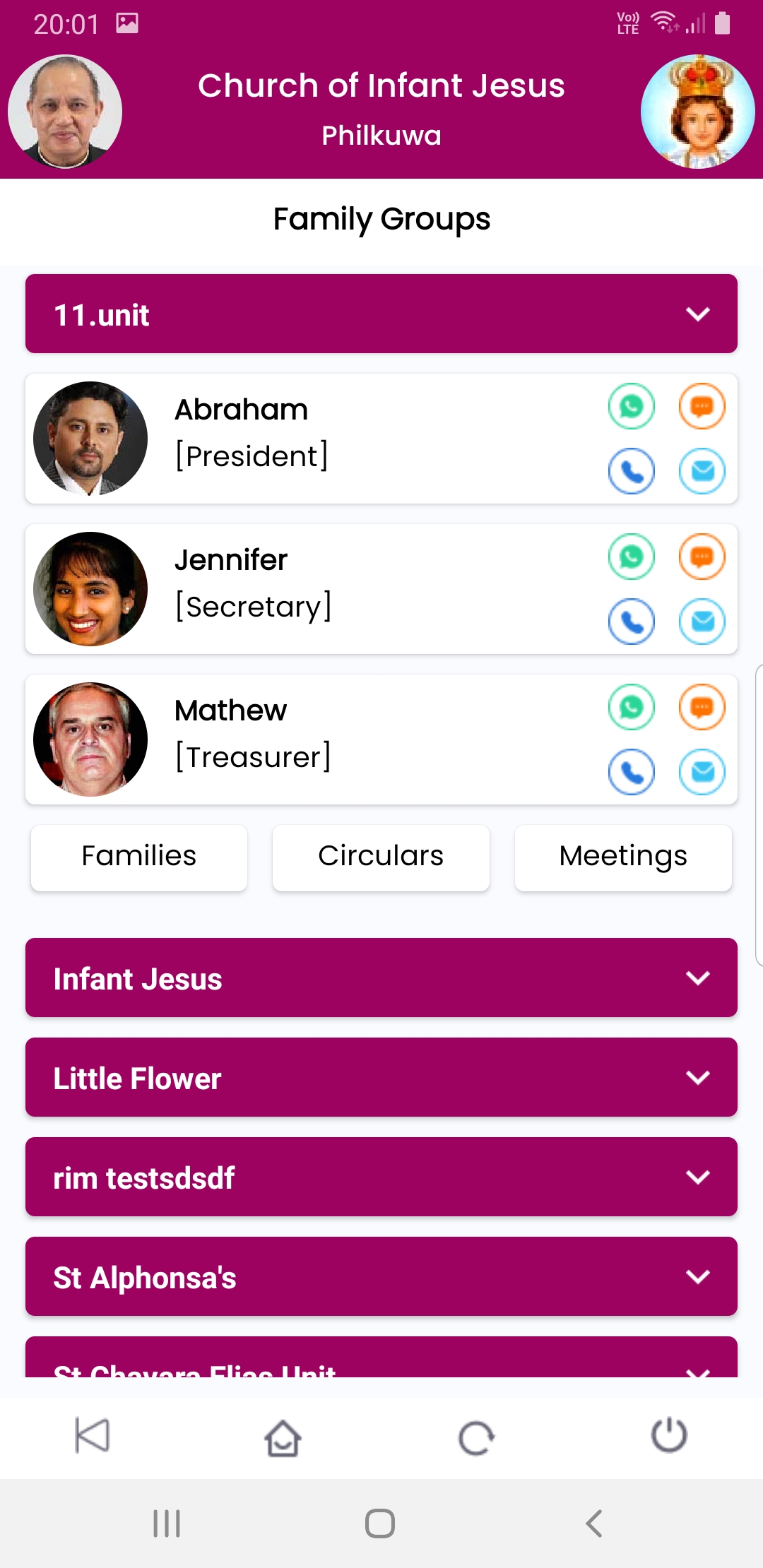Viewport: 763px width, 1568px height.
Task: Message Abraham on WhatsApp
Action: tap(632, 406)
